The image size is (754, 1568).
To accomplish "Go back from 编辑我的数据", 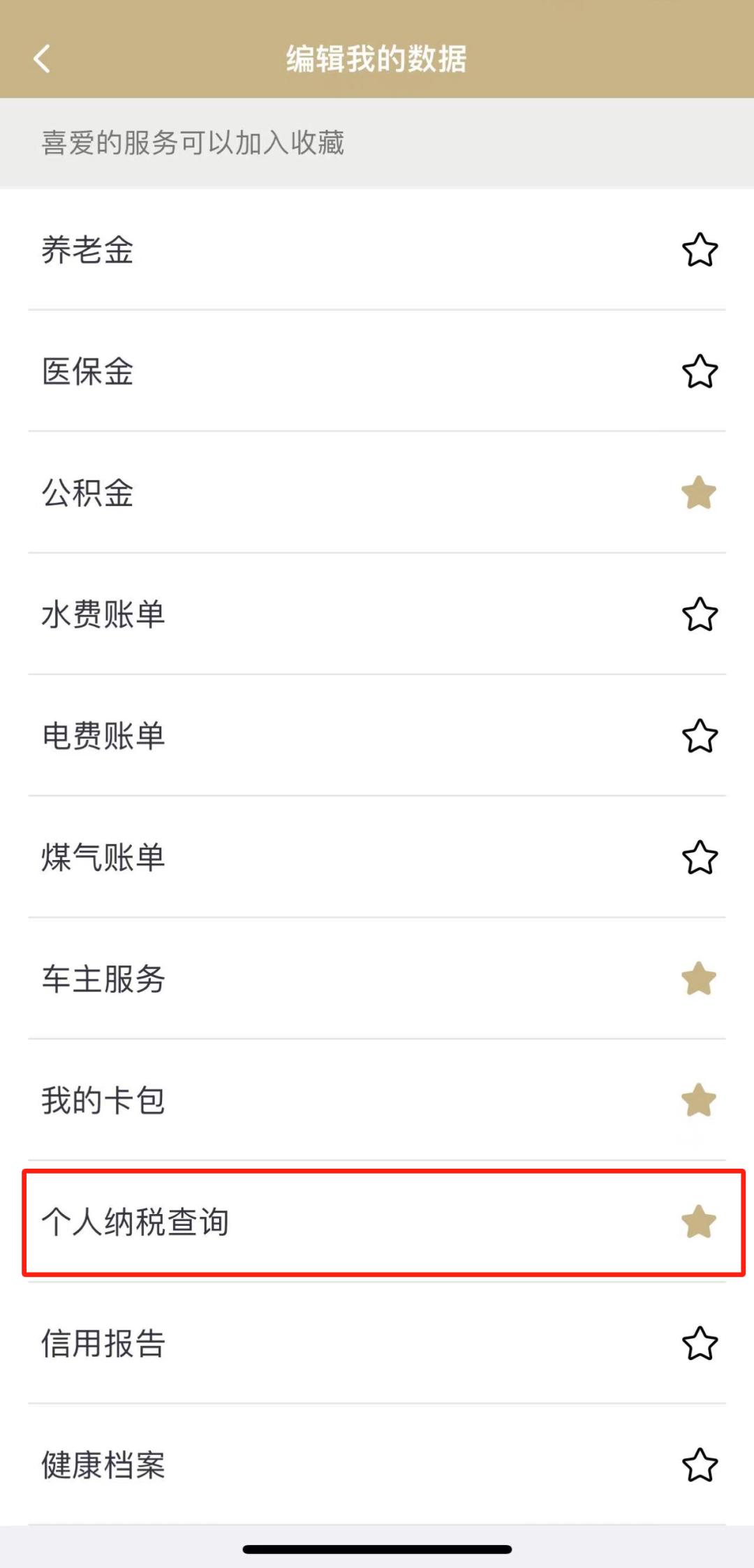I will (x=42, y=59).
